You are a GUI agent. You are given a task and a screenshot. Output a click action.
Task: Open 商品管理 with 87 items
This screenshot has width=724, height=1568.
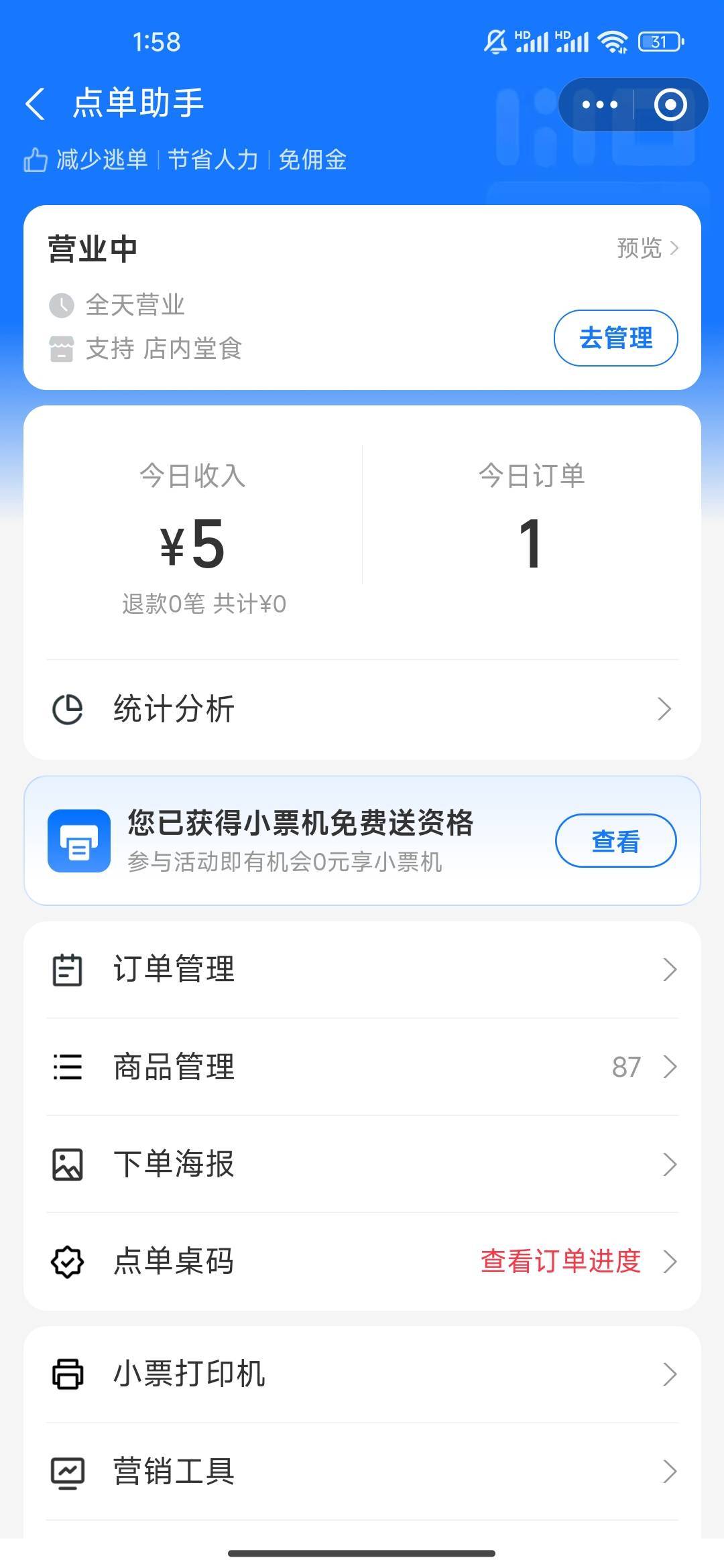[x=362, y=1067]
